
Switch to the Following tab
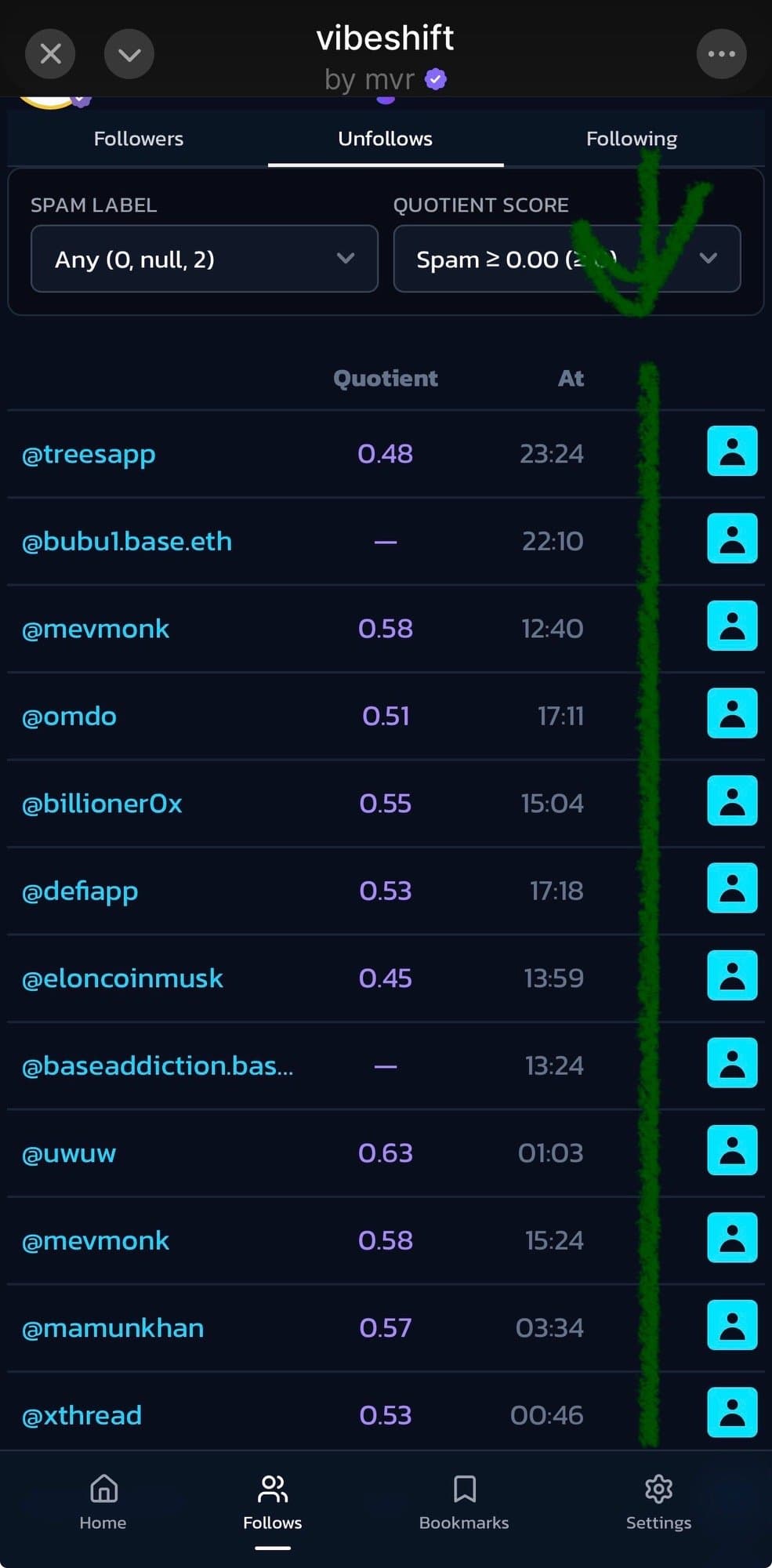click(631, 139)
